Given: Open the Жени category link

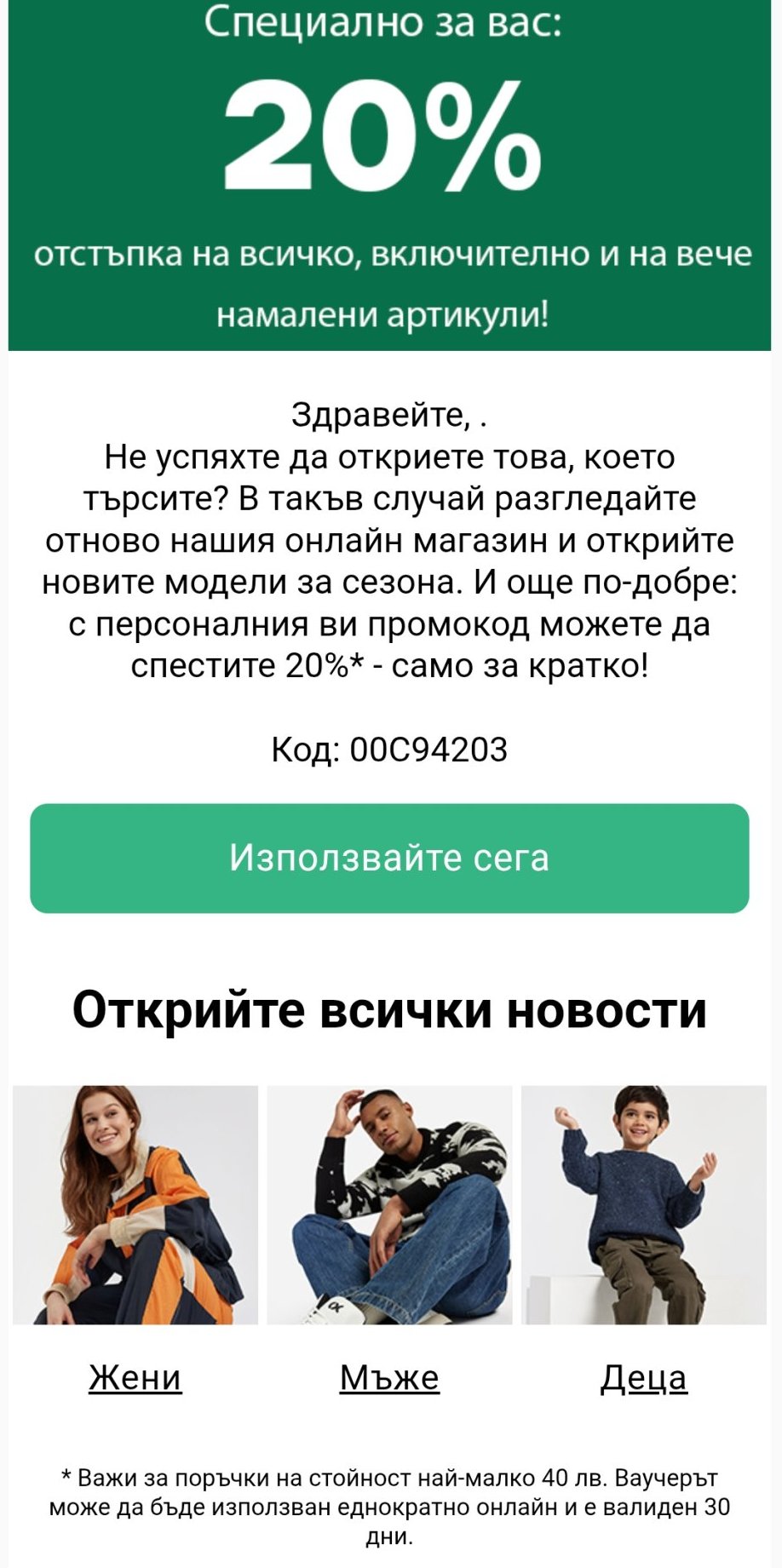Looking at the screenshot, I should click(135, 1377).
